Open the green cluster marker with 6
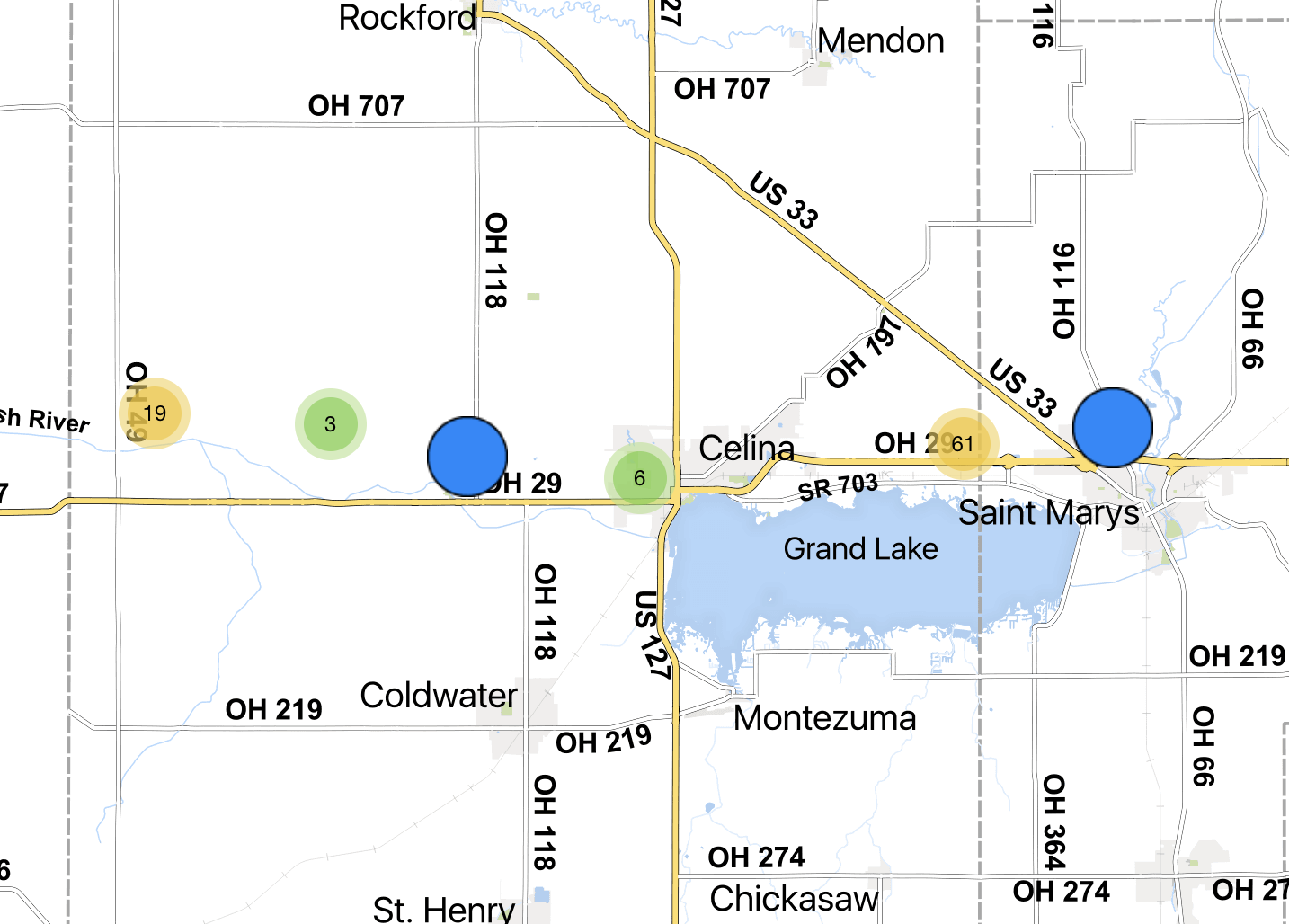 (640, 478)
